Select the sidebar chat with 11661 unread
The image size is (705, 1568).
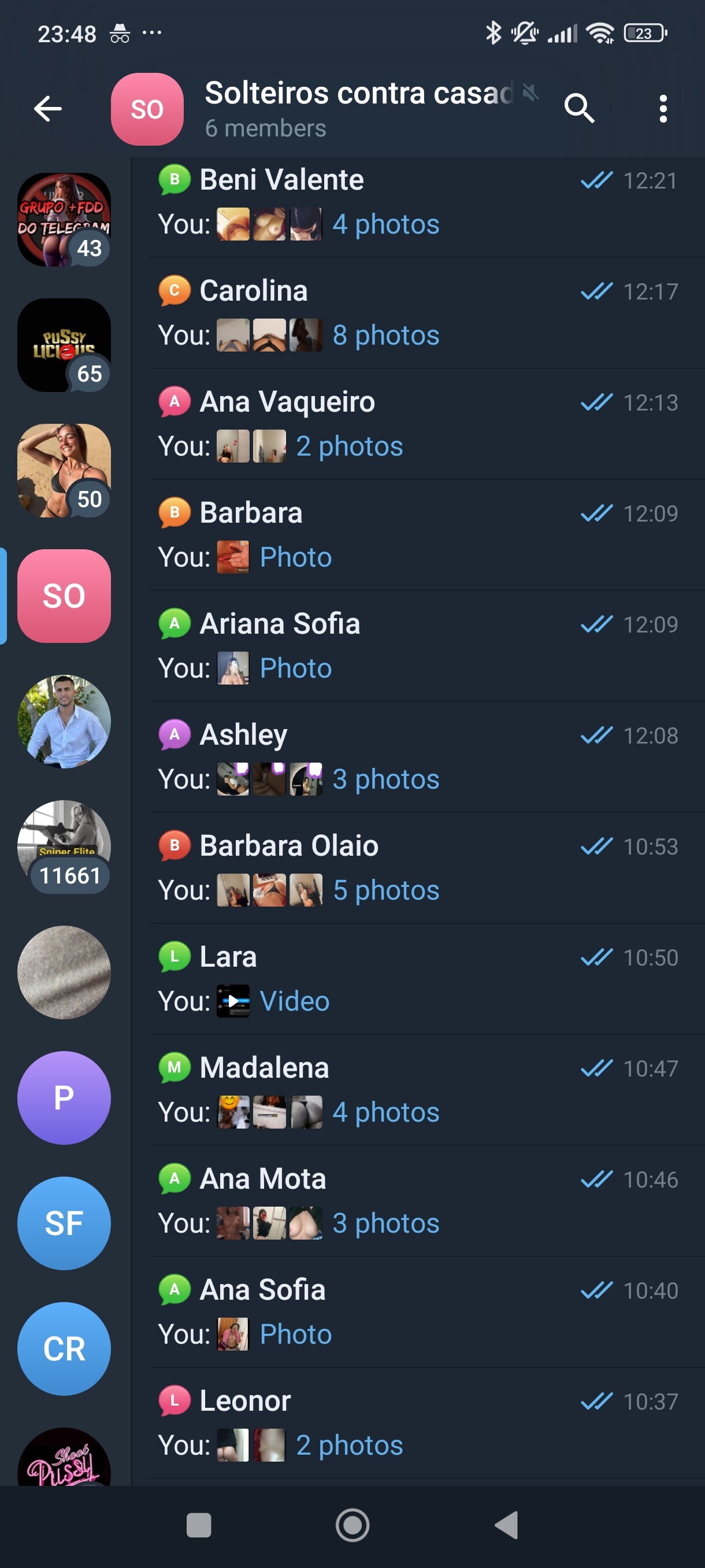pos(64,846)
